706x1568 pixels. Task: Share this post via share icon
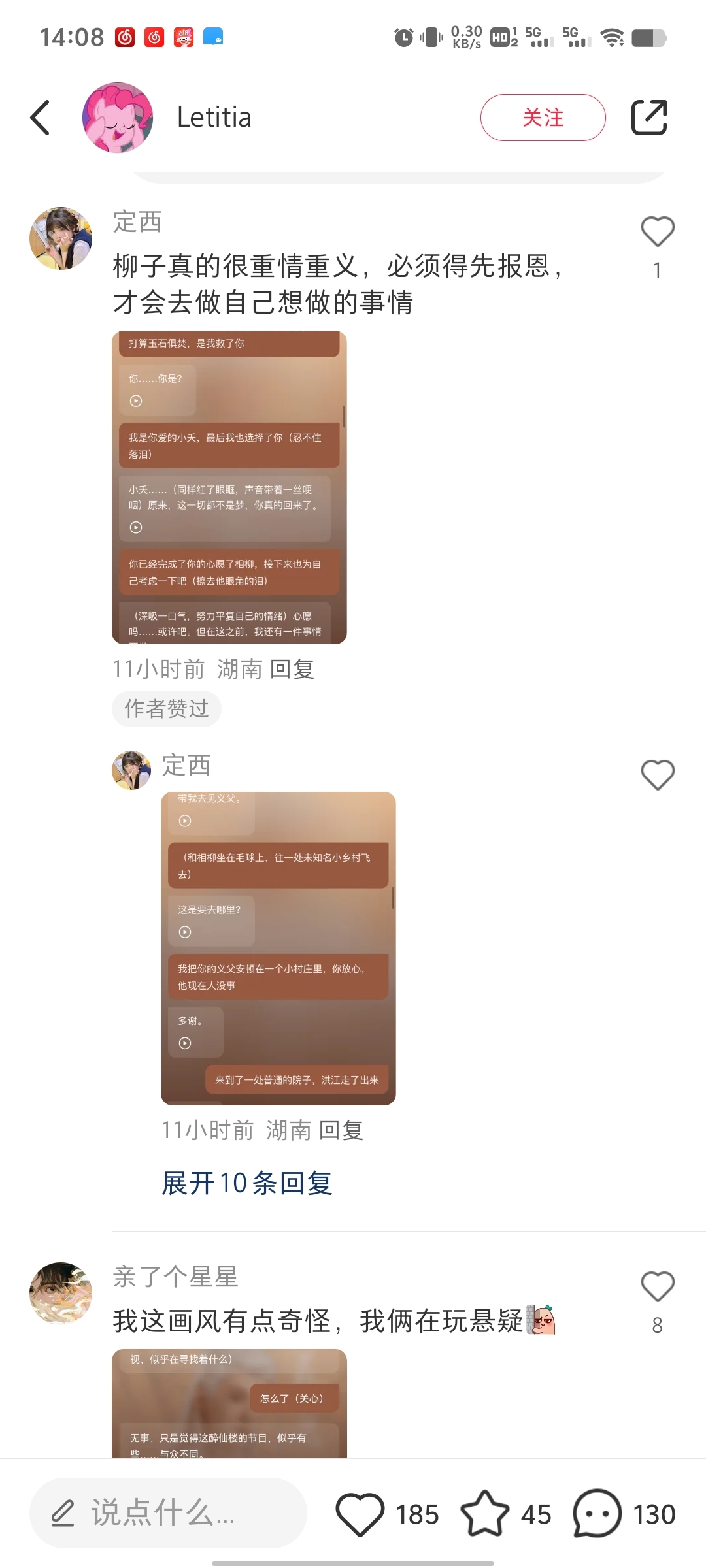tap(648, 118)
